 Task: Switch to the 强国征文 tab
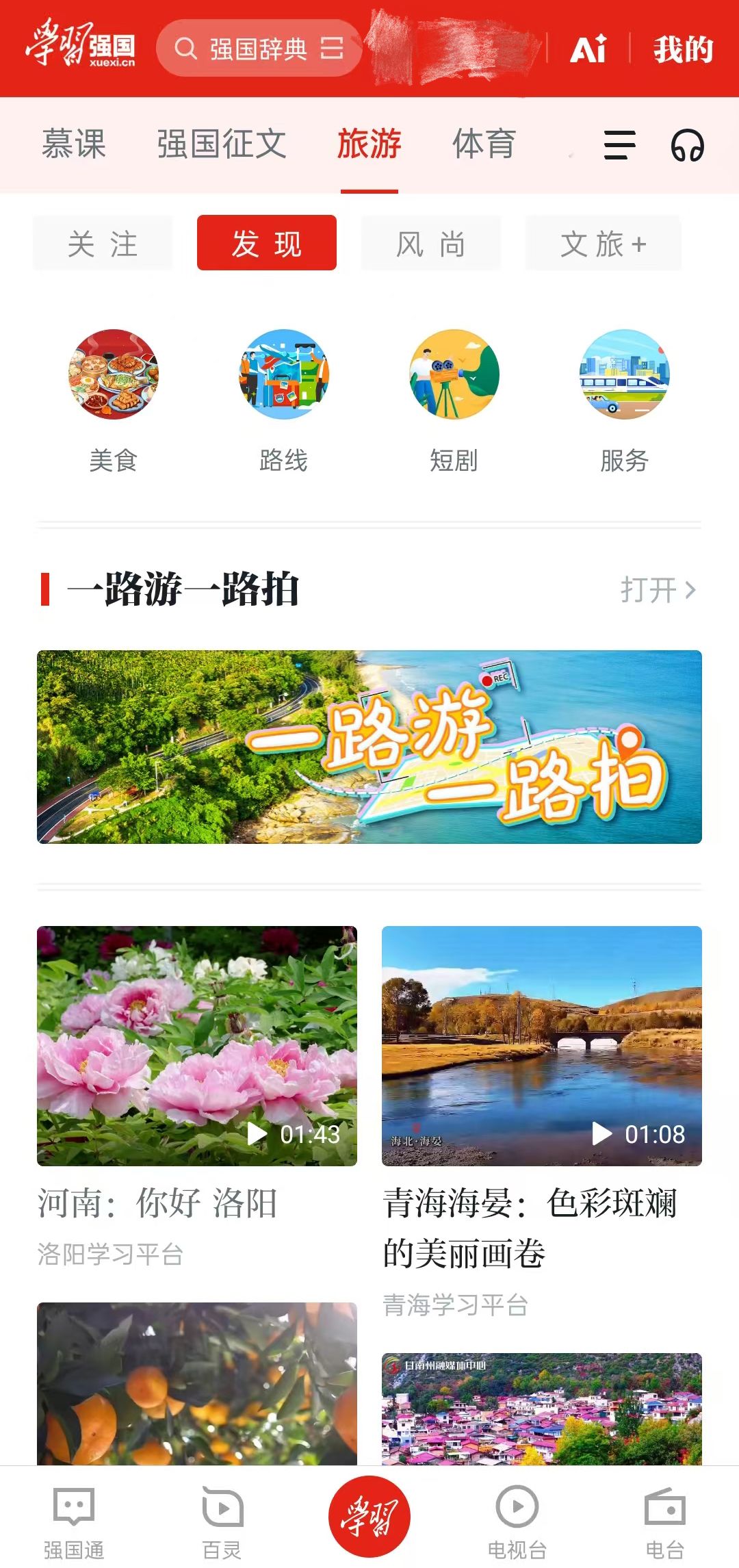[221, 144]
